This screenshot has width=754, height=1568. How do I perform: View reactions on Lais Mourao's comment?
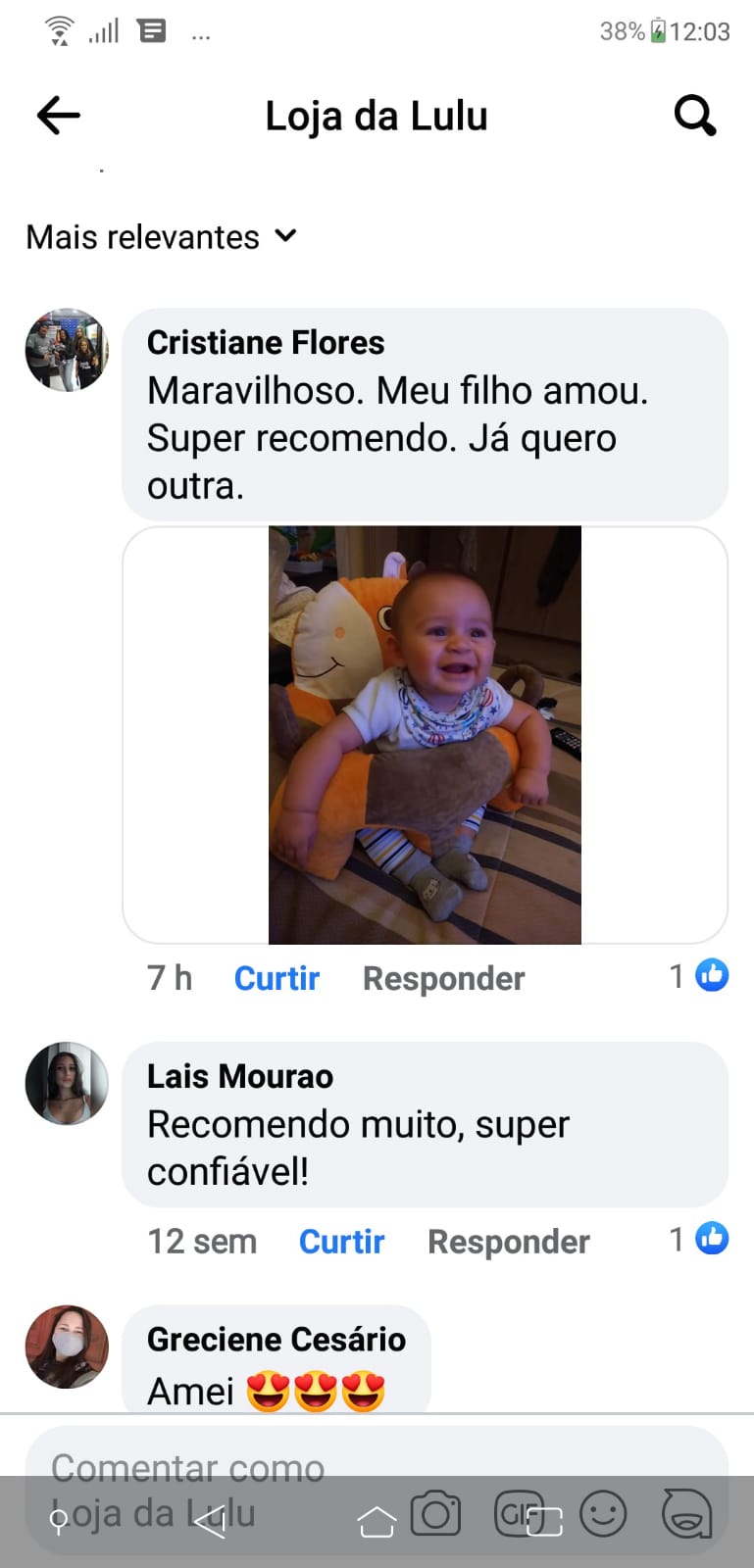[x=700, y=1239]
